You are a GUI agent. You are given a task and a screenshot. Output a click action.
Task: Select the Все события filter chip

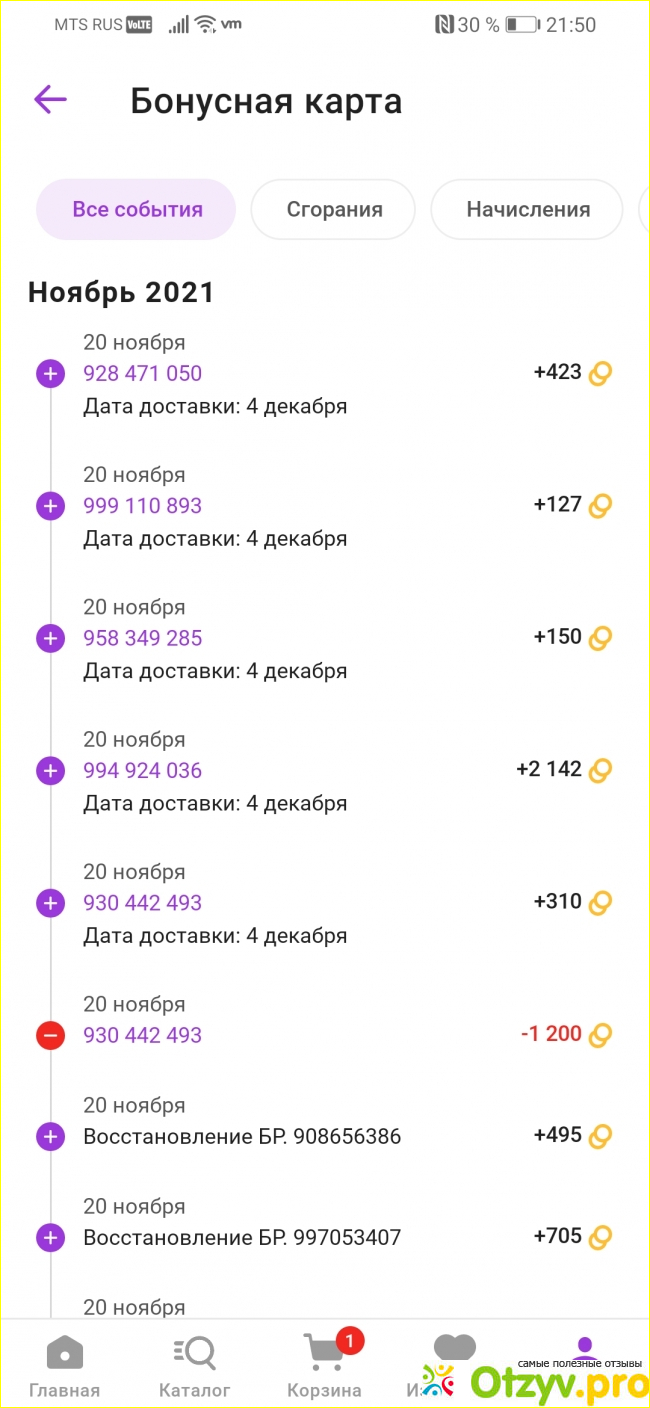pos(137,209)
